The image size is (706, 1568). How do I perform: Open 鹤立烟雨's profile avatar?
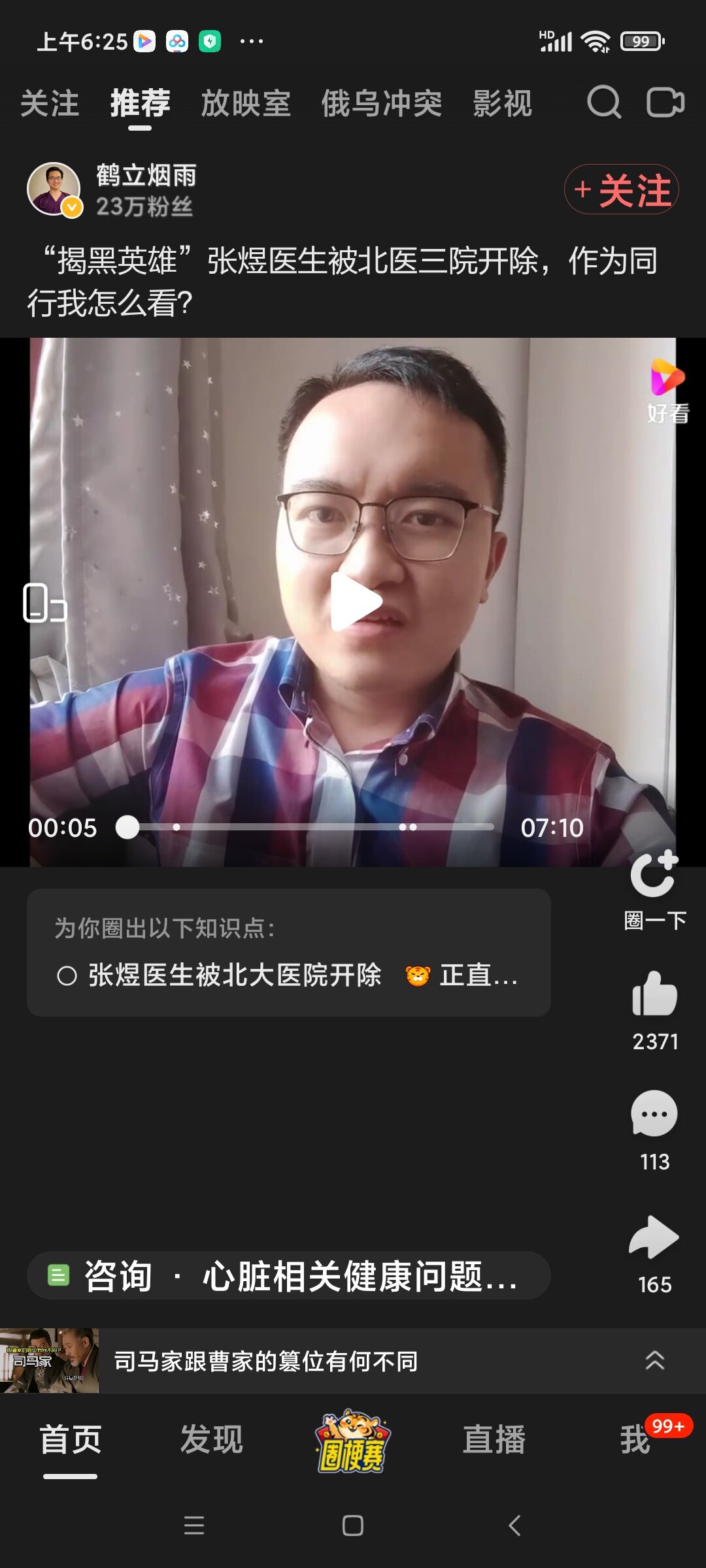(x=54, y=189)
